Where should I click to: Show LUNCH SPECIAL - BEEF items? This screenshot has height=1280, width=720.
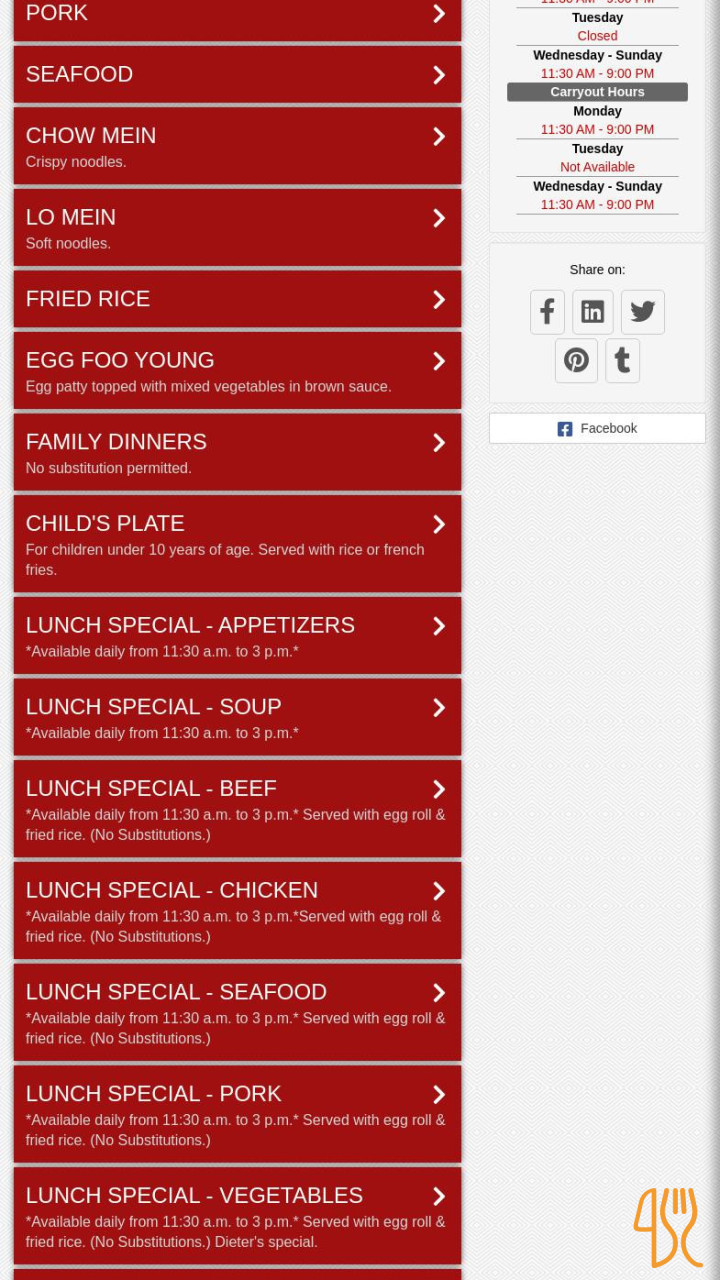coord(237,809)
